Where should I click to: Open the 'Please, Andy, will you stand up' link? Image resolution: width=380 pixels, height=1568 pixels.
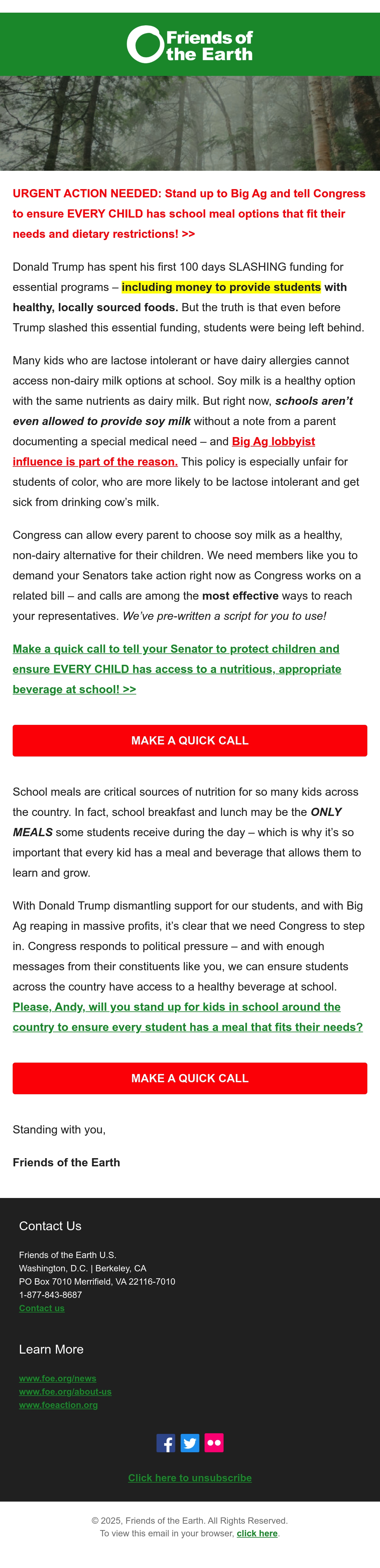(188, 1016)
